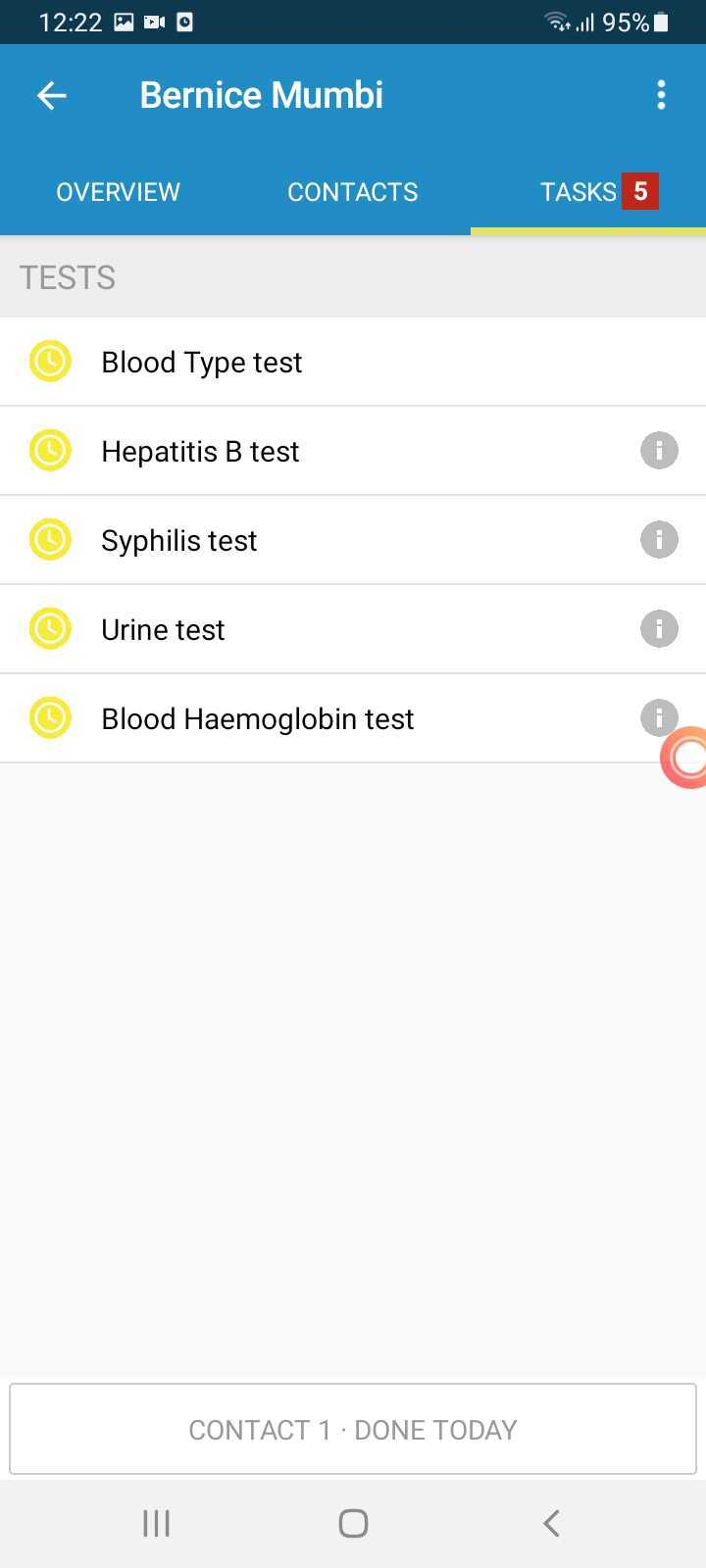The image size is (706, 1568).
Task: Tap the back key in the navigation bar
Action: pos(549,1523)
